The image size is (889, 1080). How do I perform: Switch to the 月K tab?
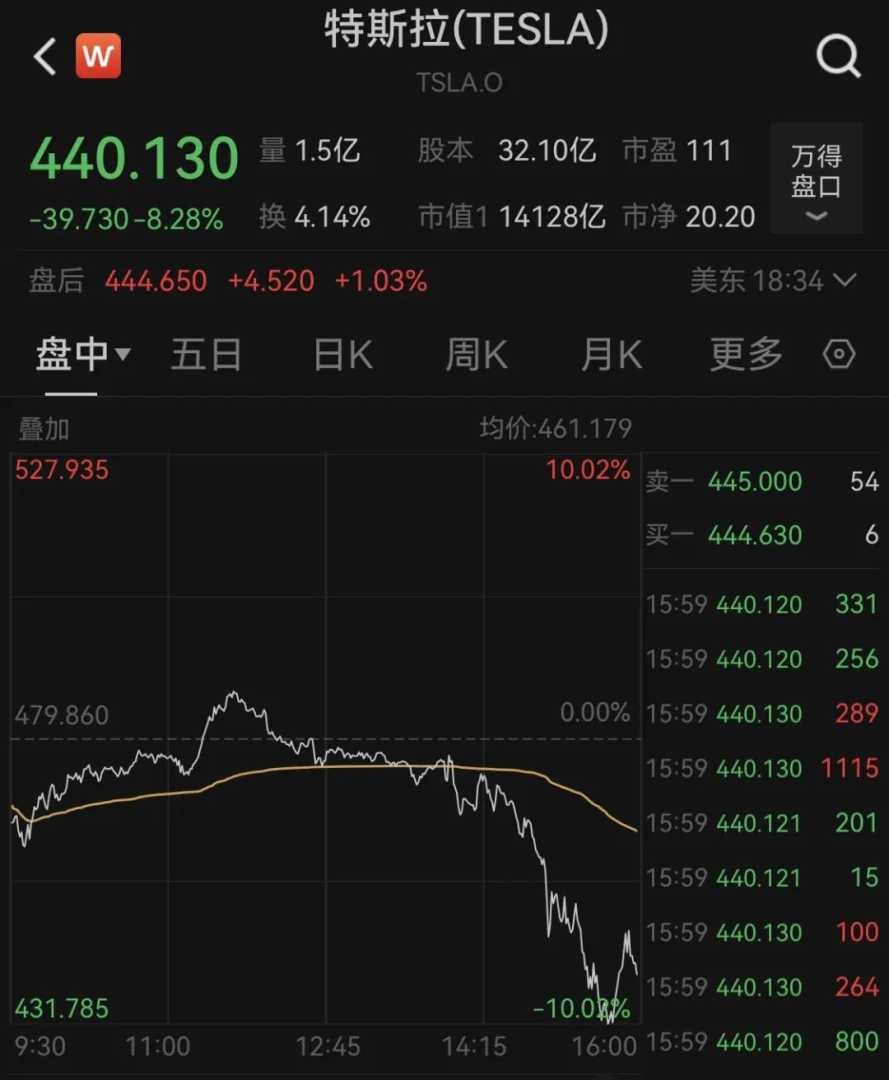(611, 354)
